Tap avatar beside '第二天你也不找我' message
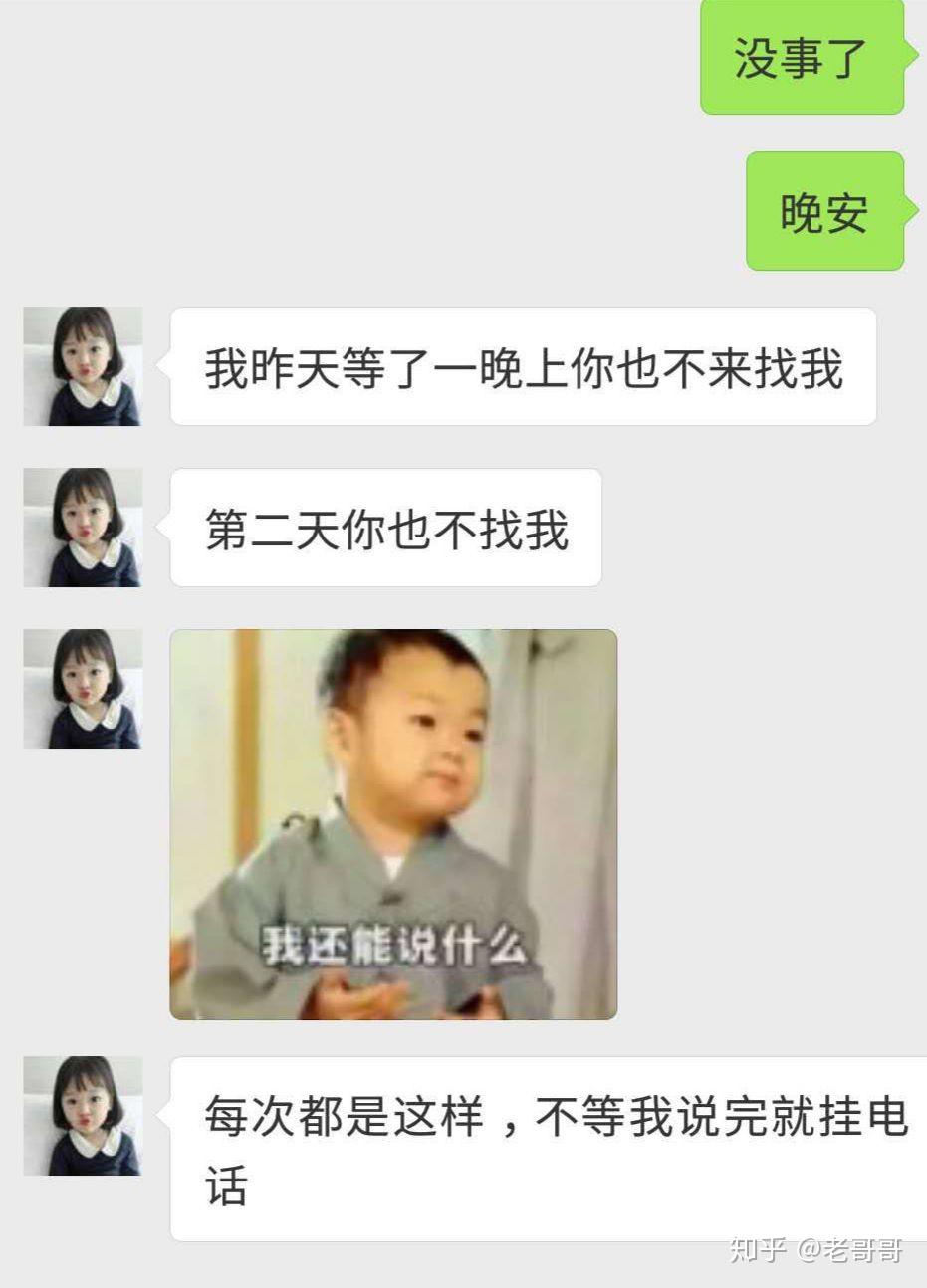The image size is (927, 1288). (x=82, y=528)
